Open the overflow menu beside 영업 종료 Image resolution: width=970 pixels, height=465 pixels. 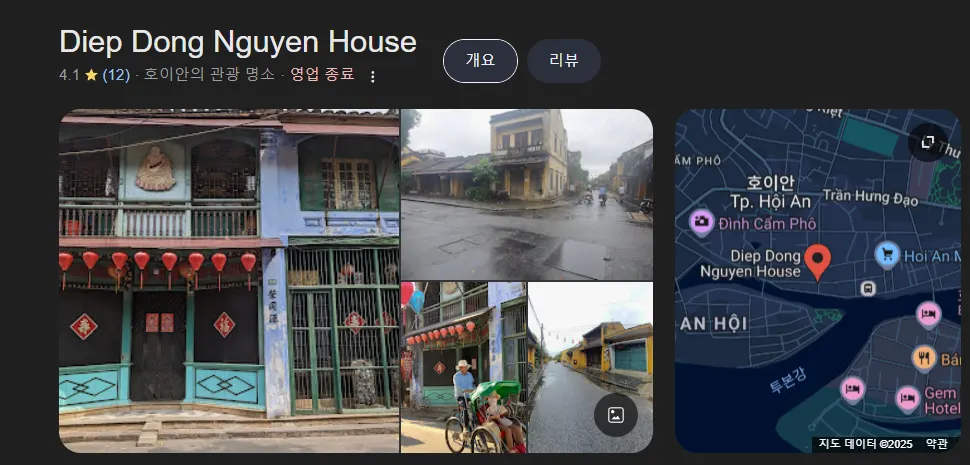click(373, 76)
